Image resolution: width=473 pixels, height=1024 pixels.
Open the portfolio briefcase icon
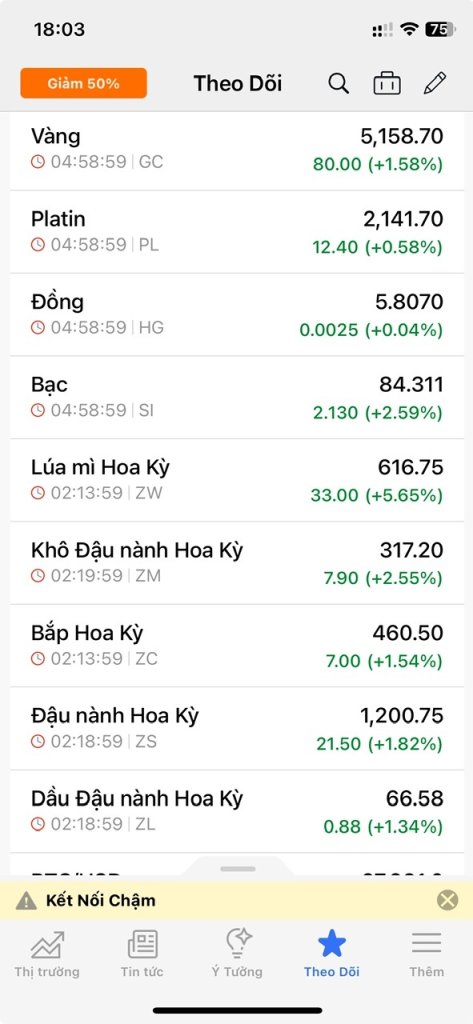point(387,84)
